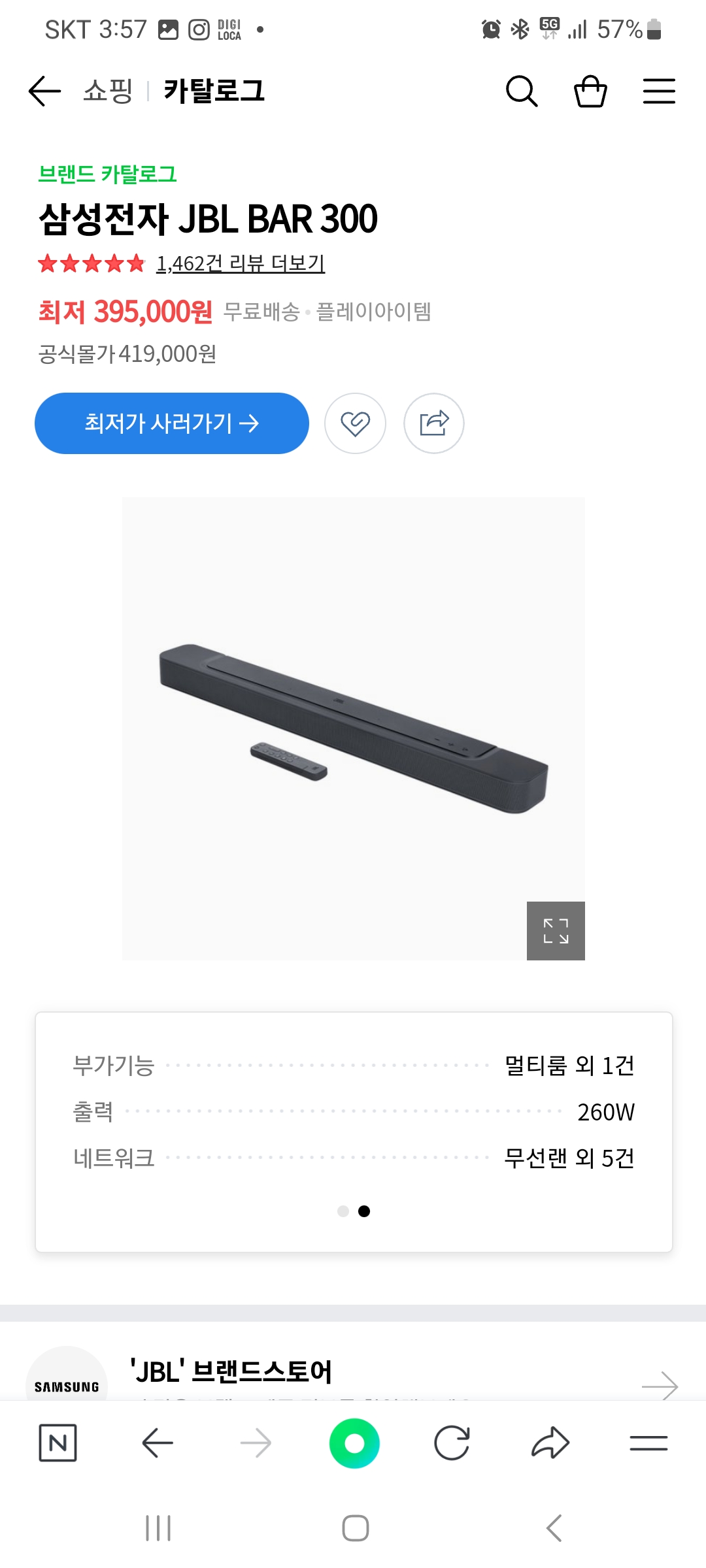Go to previous page in browser toolbar
706x1568 pixels.
coord(157,1443)
